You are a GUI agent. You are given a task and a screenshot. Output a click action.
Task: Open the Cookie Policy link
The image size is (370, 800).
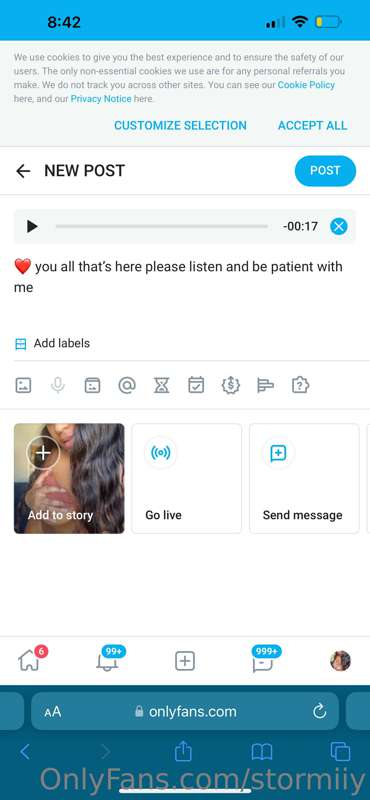(x=306, y=85)
